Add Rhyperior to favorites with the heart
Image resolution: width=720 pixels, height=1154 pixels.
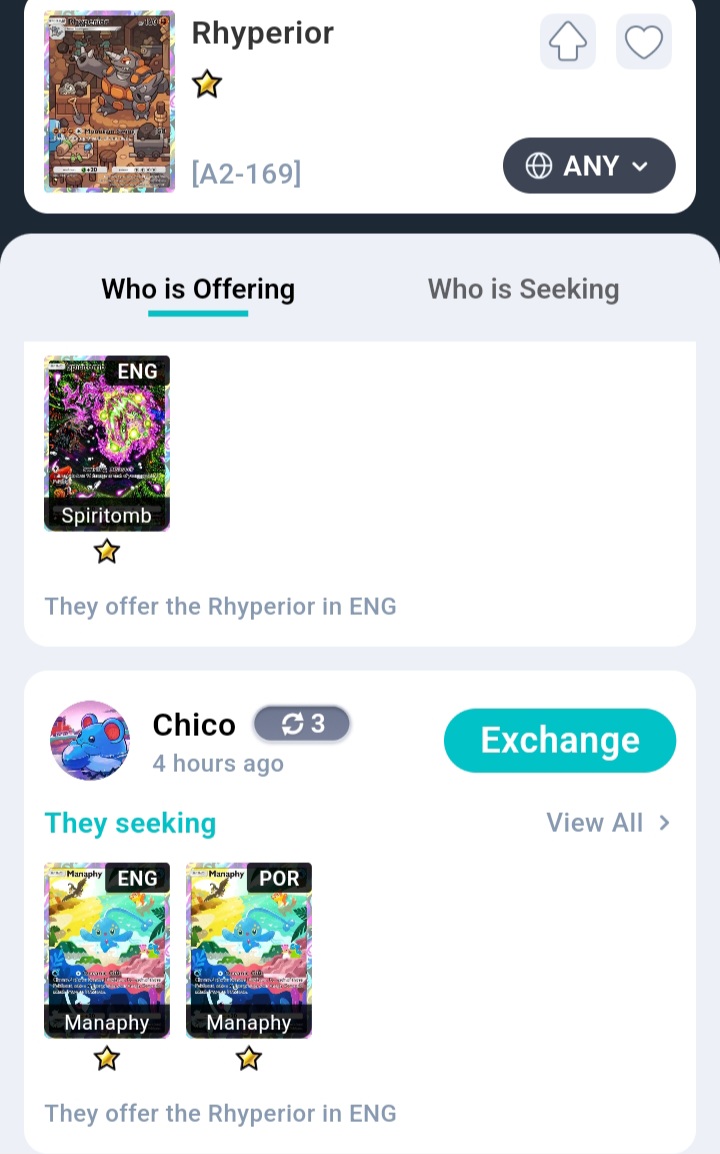(643, 42)
